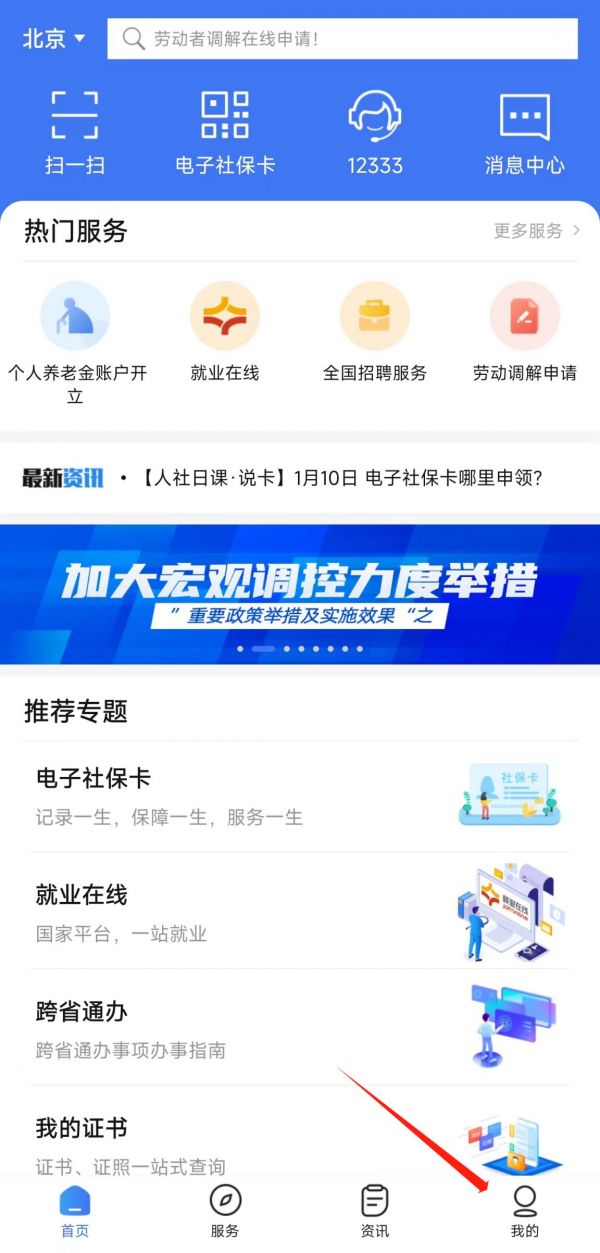Open 消息中心 message center
The height and width of the screenshot is (1253, 600).
tap(524, 133)
